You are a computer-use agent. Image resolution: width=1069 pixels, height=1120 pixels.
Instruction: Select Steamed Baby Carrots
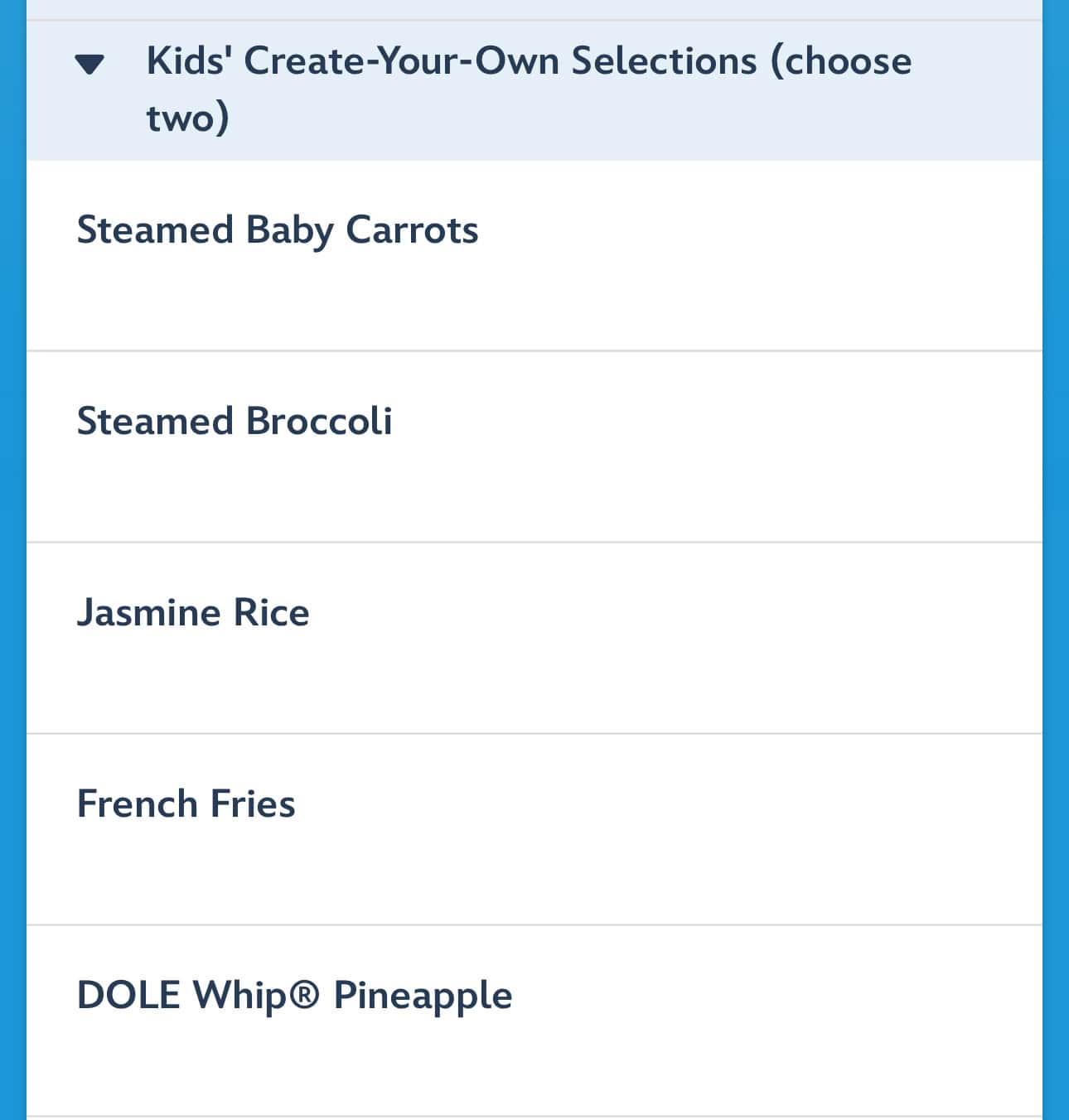278,230
